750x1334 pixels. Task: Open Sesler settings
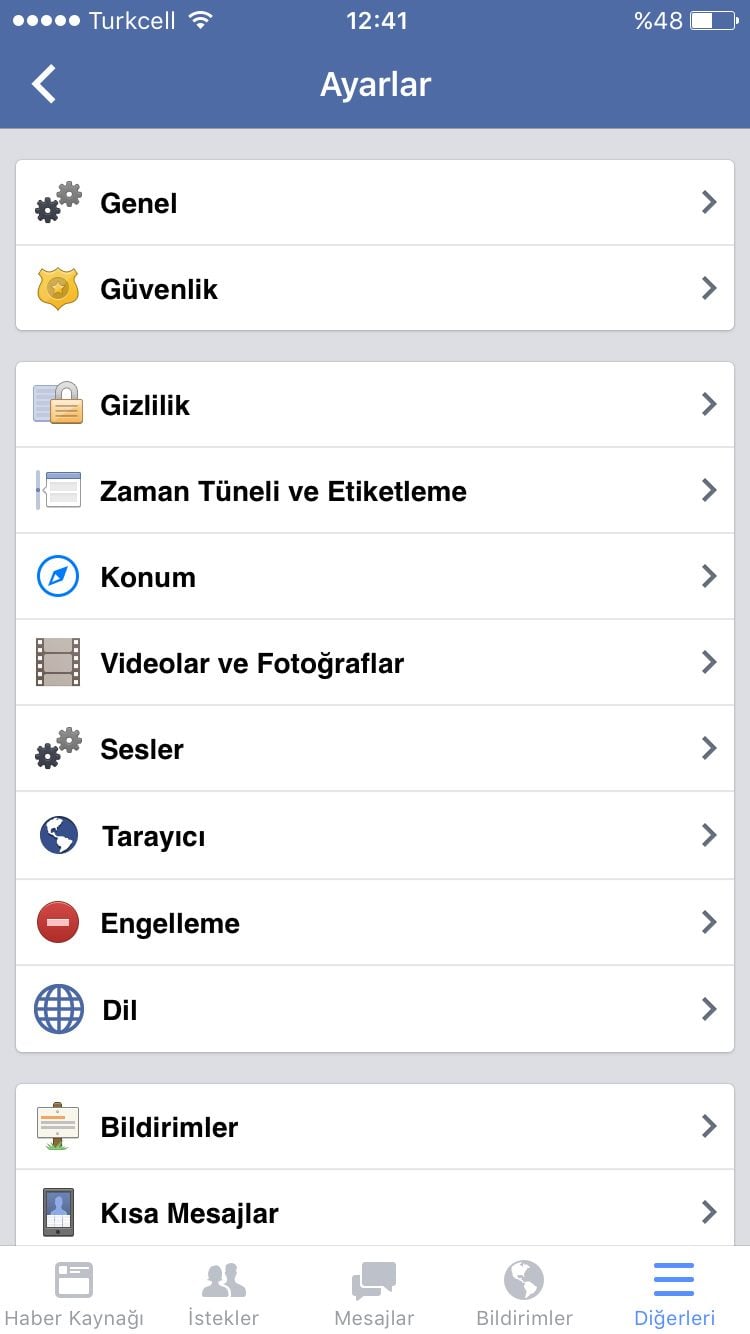click(x=375, y=749)
